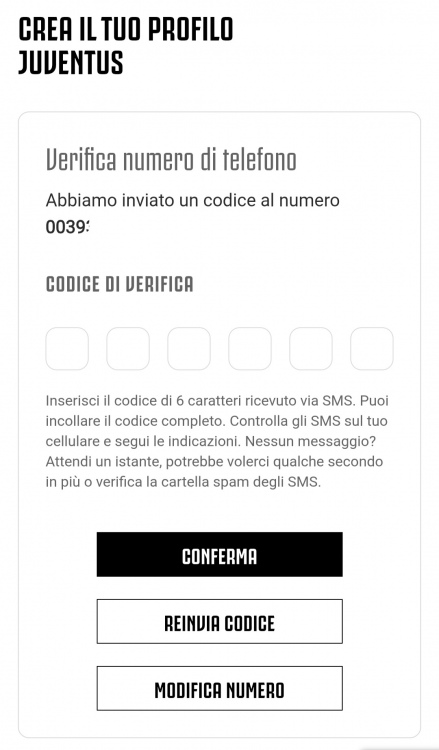
Task: Focus the fourth verification code box
Action: click(250, 349)
